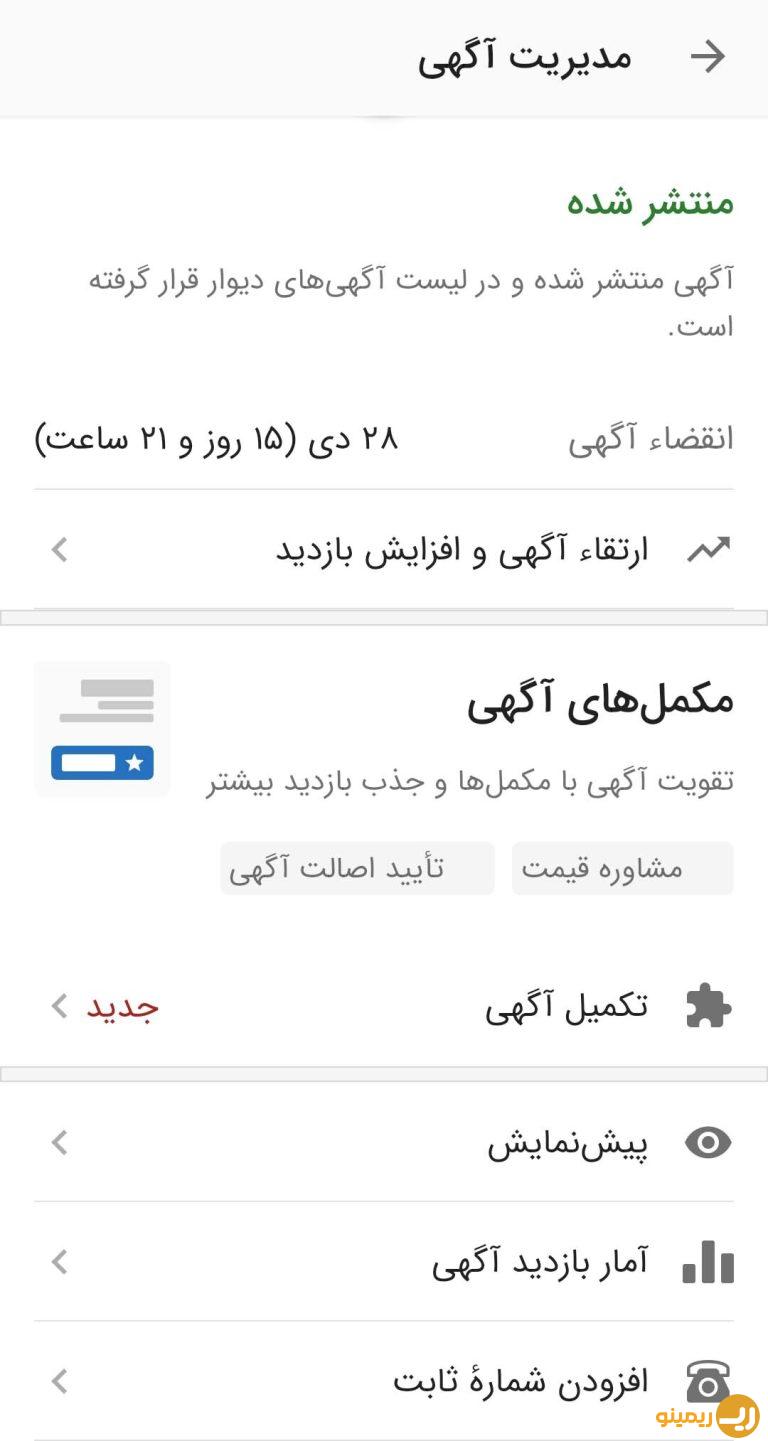Viewport: 768px width, 1441px height.
Task: Open ارتقاء آگهی و افزایش بازدید row
Action: pyautogui.click(x=384, y=549)
